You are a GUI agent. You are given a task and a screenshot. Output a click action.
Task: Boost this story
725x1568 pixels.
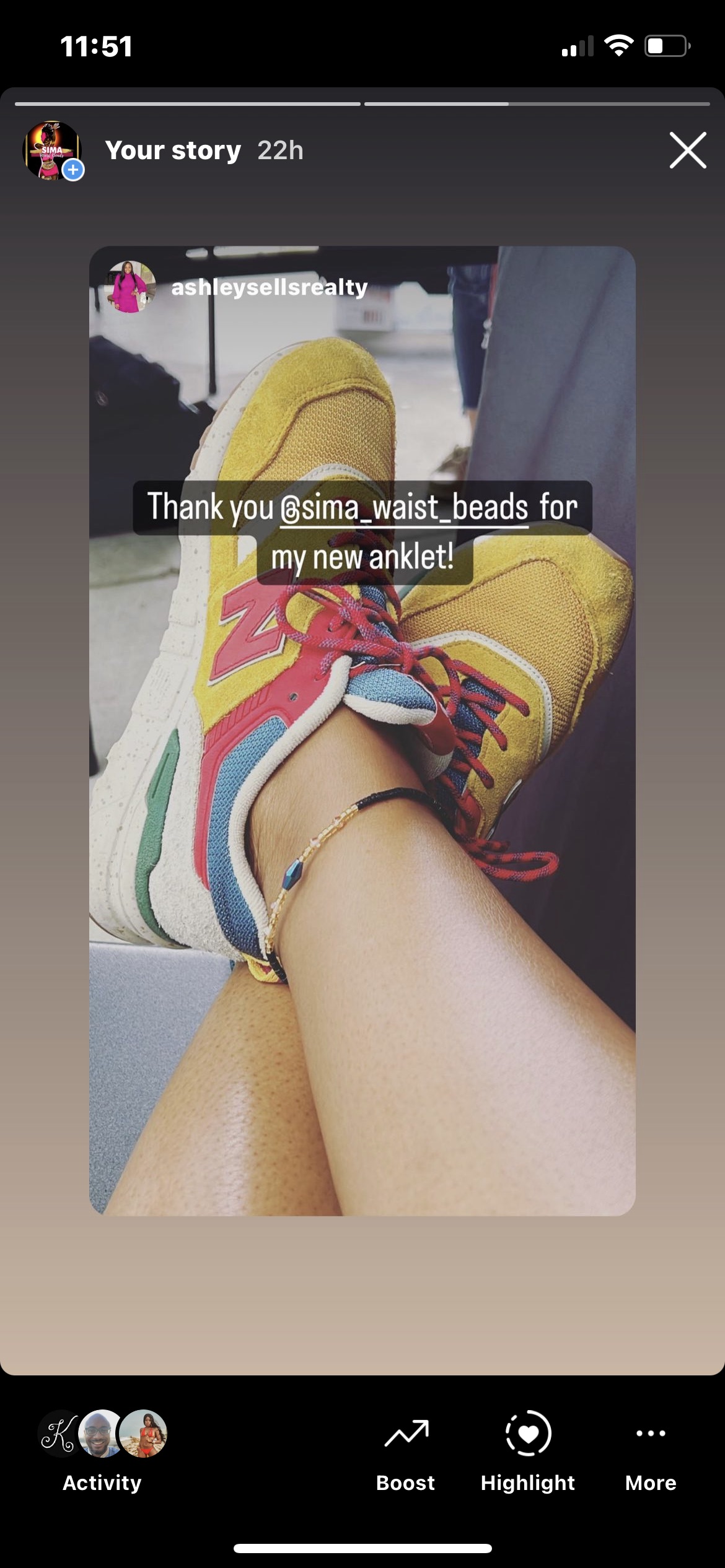(406, 1450)
